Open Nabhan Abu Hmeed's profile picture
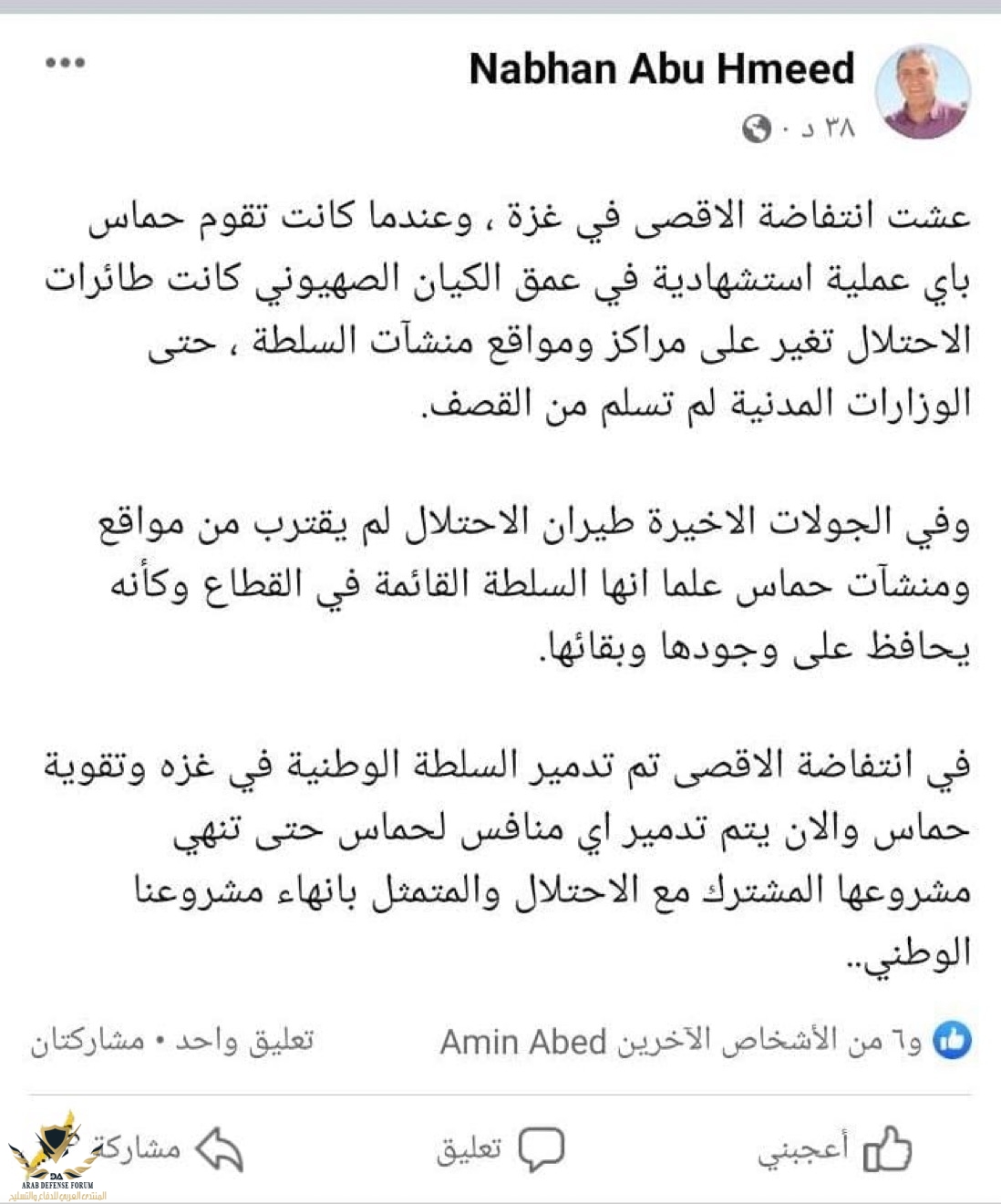Screen dimensions: 1001x1204 pyautogui.click(x=922, y=91)
